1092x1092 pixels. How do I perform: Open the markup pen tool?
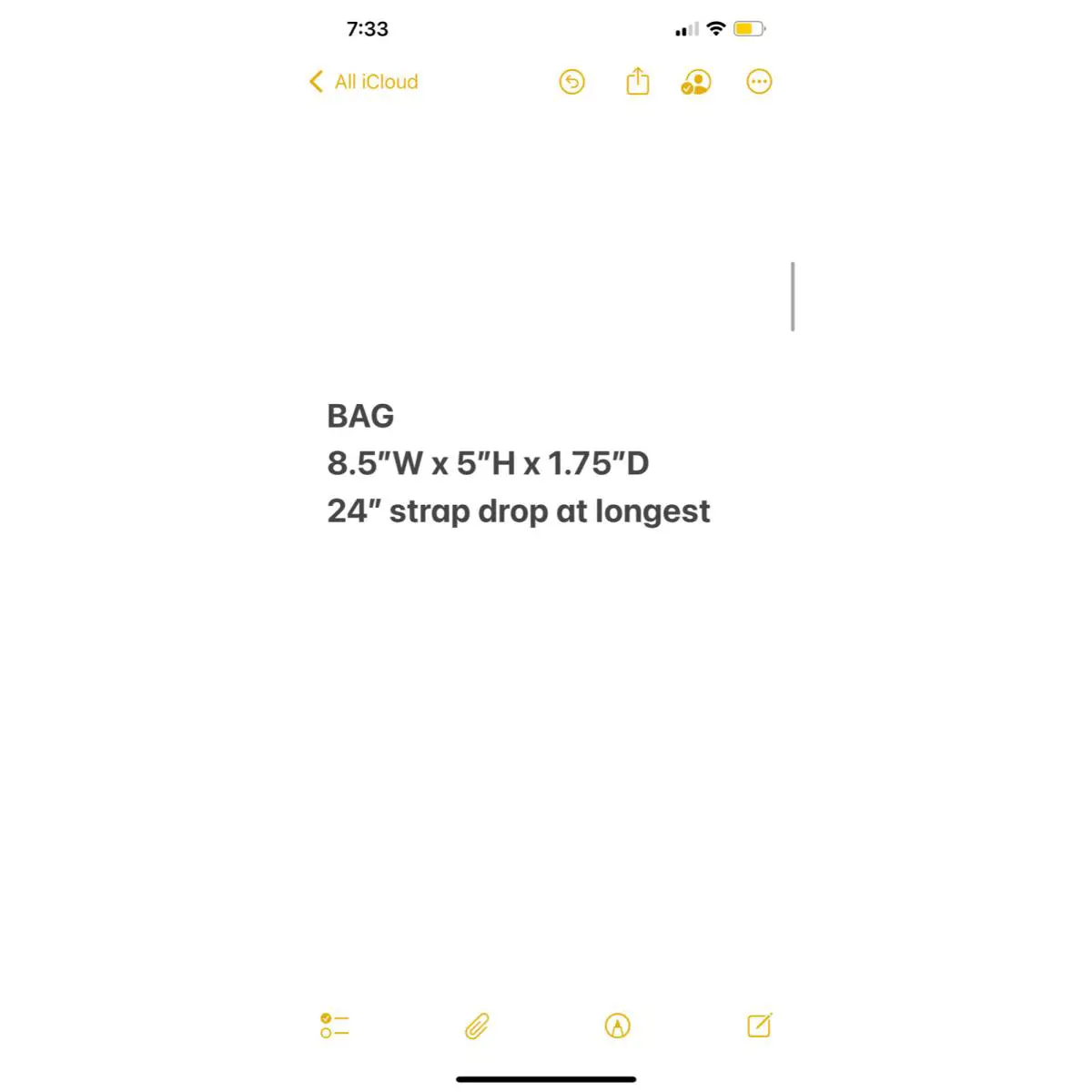point(617,1026)
